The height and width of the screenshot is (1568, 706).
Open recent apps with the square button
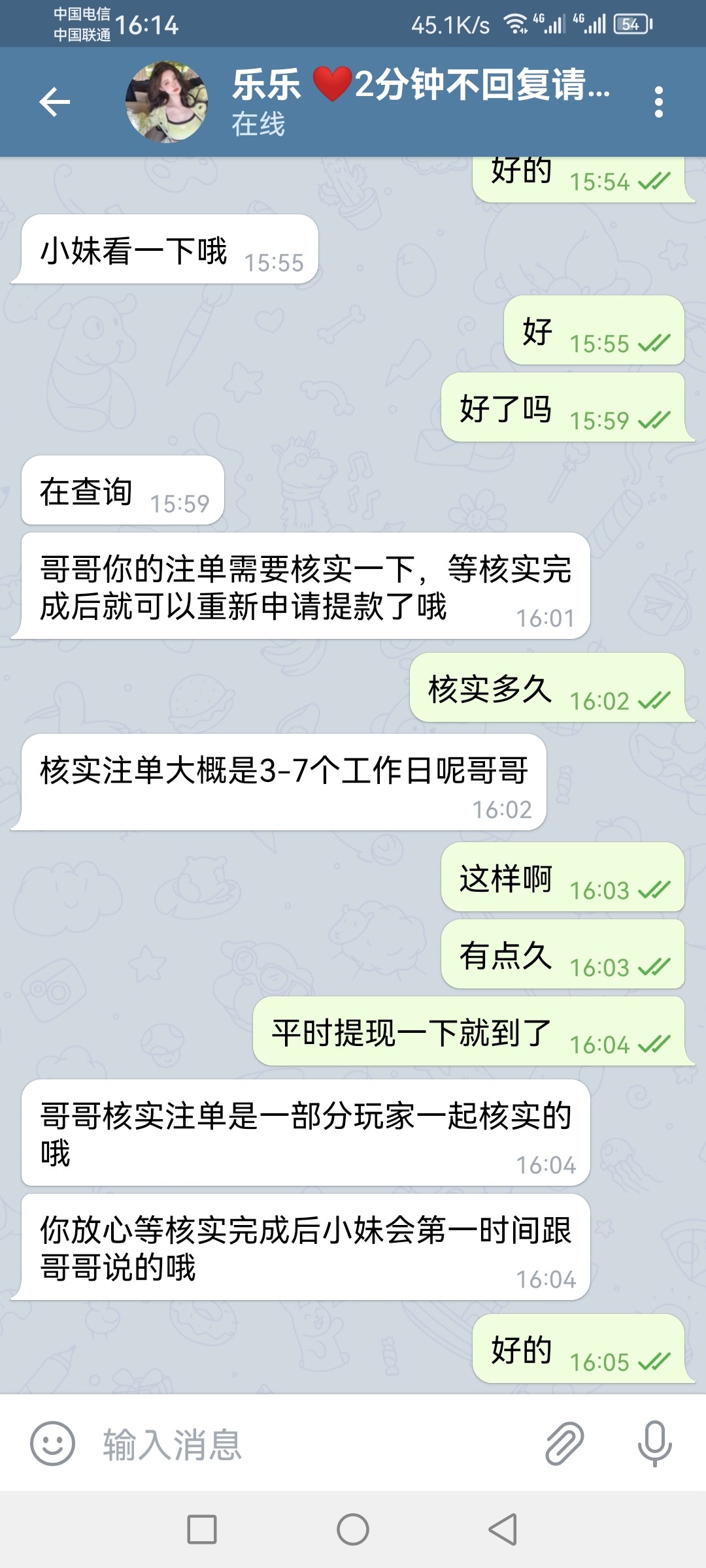click(202, 1529)
